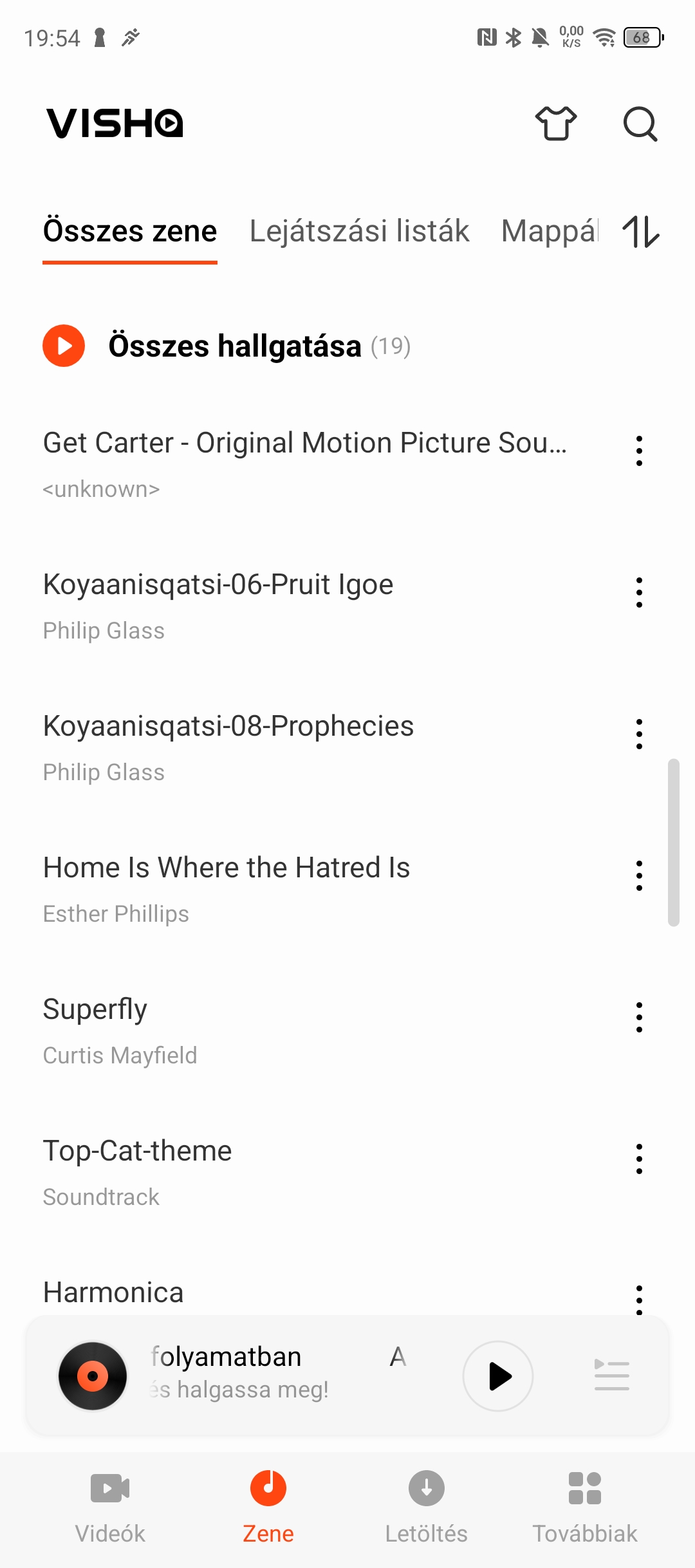Select the Mappák tab
This screenshot has height=1568, width=695.
(550, 231)
